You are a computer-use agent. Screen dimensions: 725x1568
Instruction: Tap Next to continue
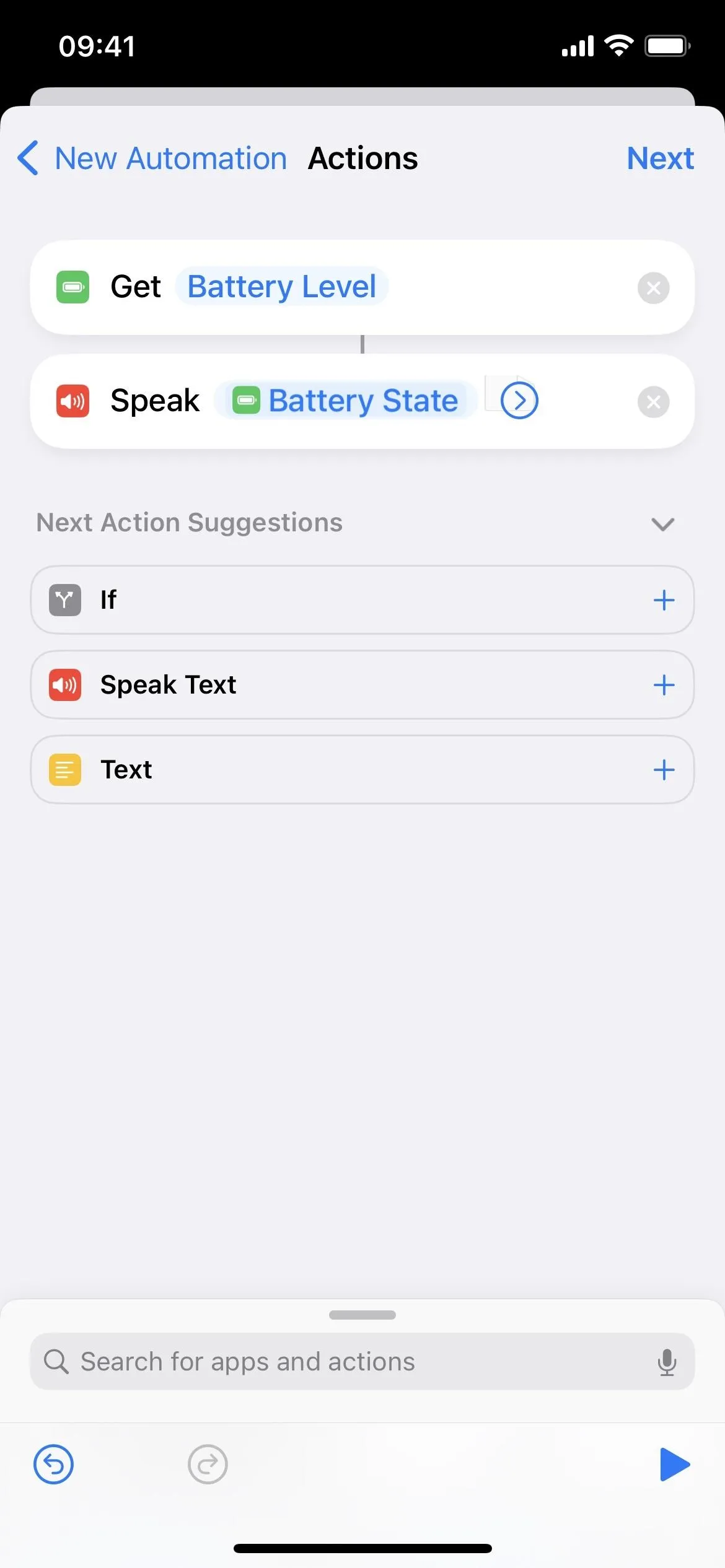point(660,159)
